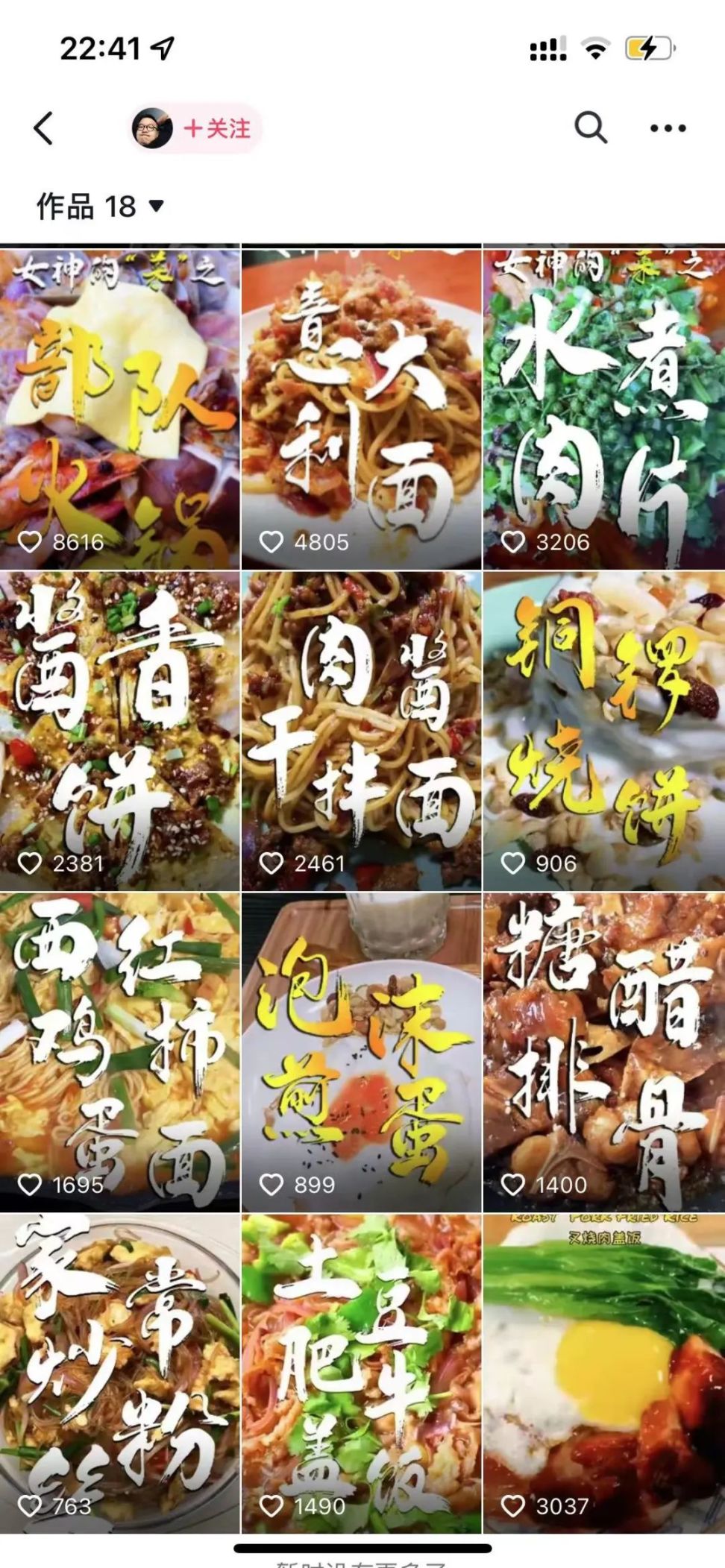Watch the 酱香饼 video

[120, 731]
